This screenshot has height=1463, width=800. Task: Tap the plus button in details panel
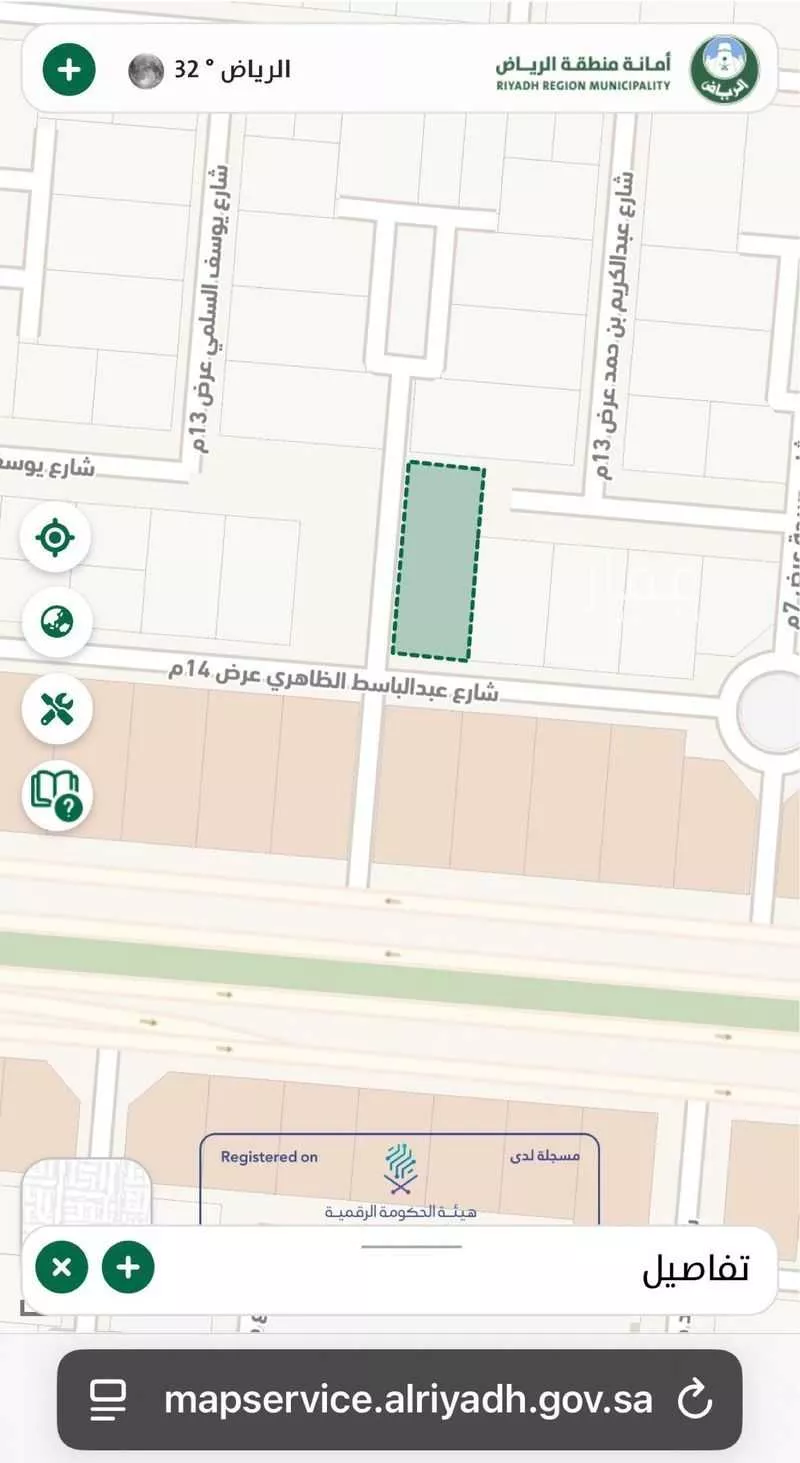click(128, 1268)
